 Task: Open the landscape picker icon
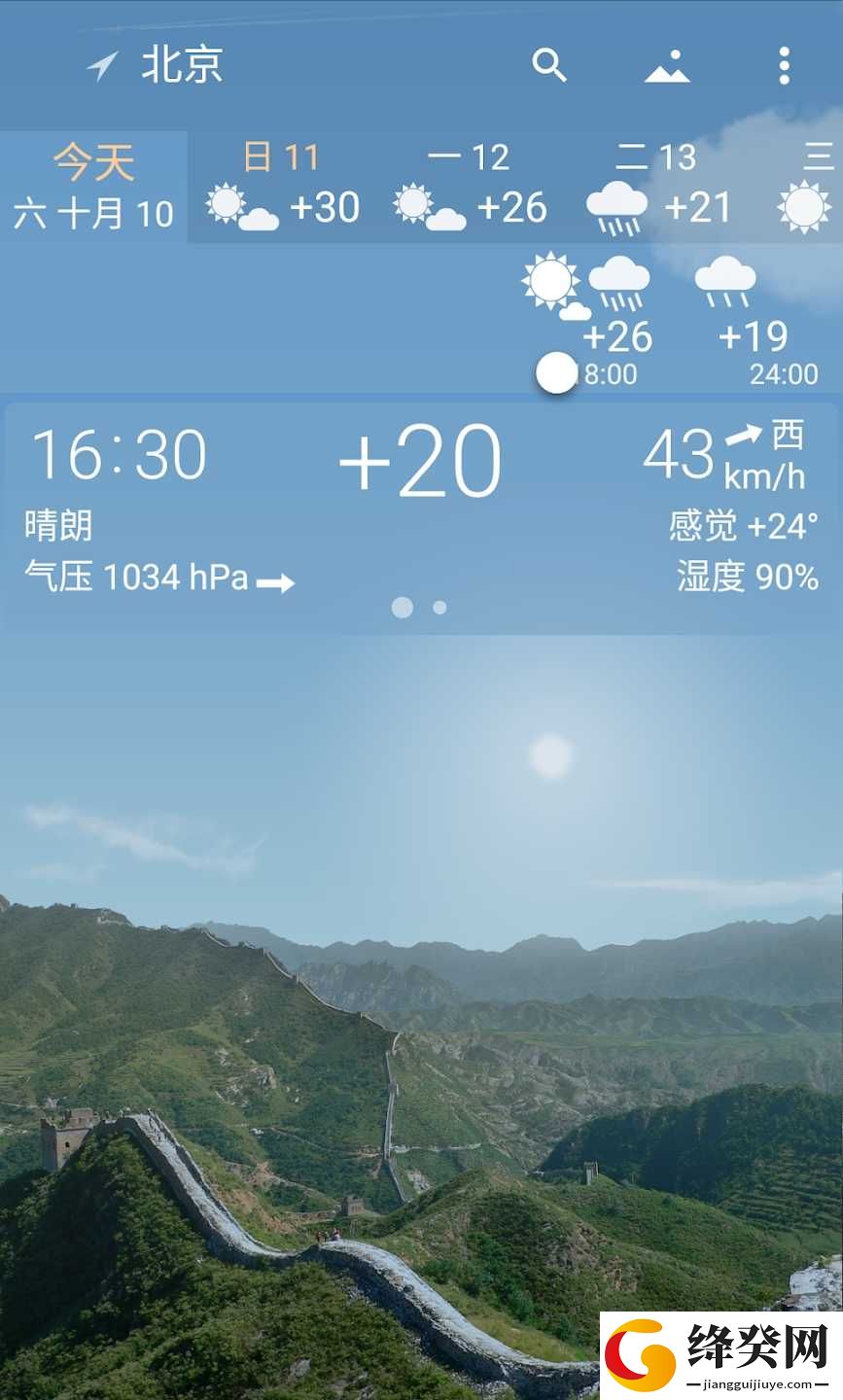[x=667, y=66]
